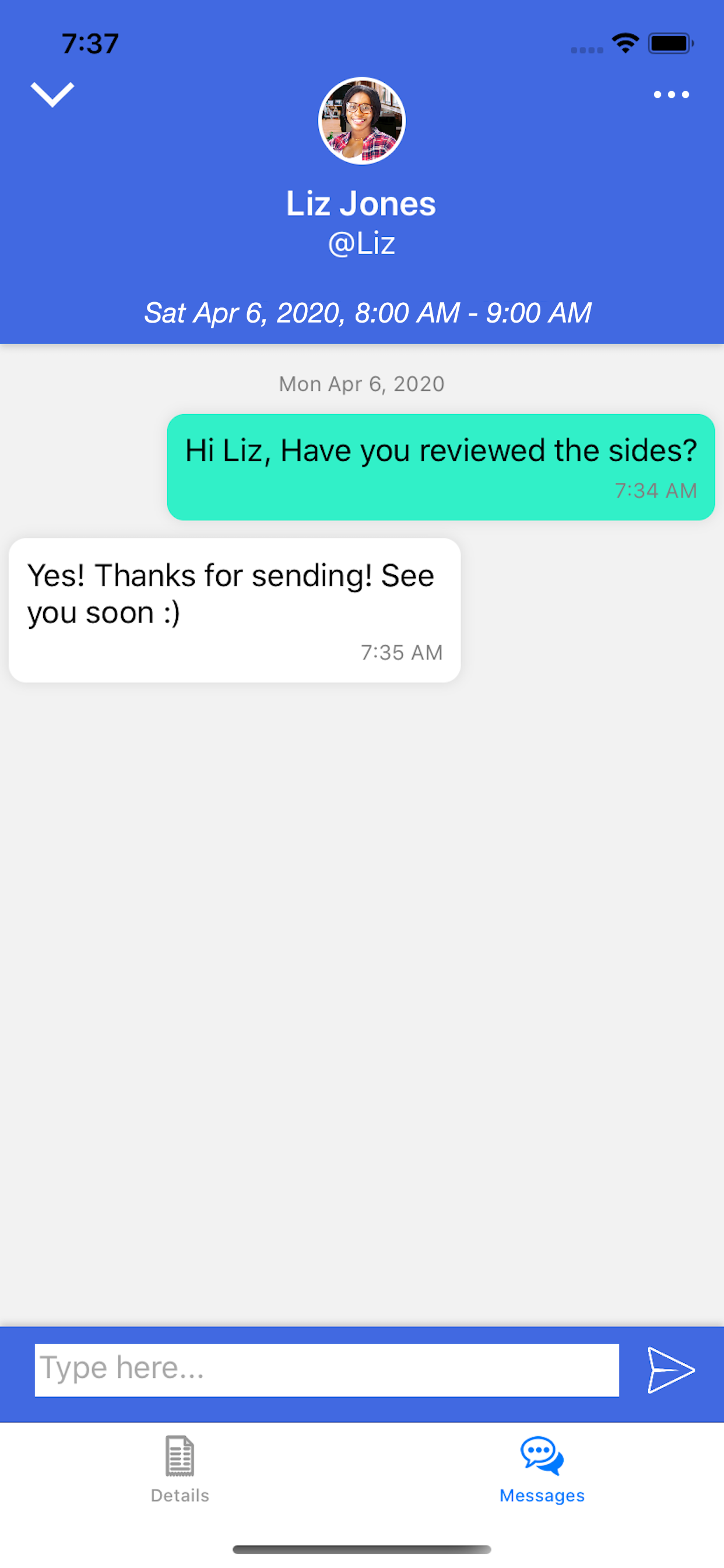Open Liz Jones's profile picture
724x1568 pixels.
tap(361, 121)
